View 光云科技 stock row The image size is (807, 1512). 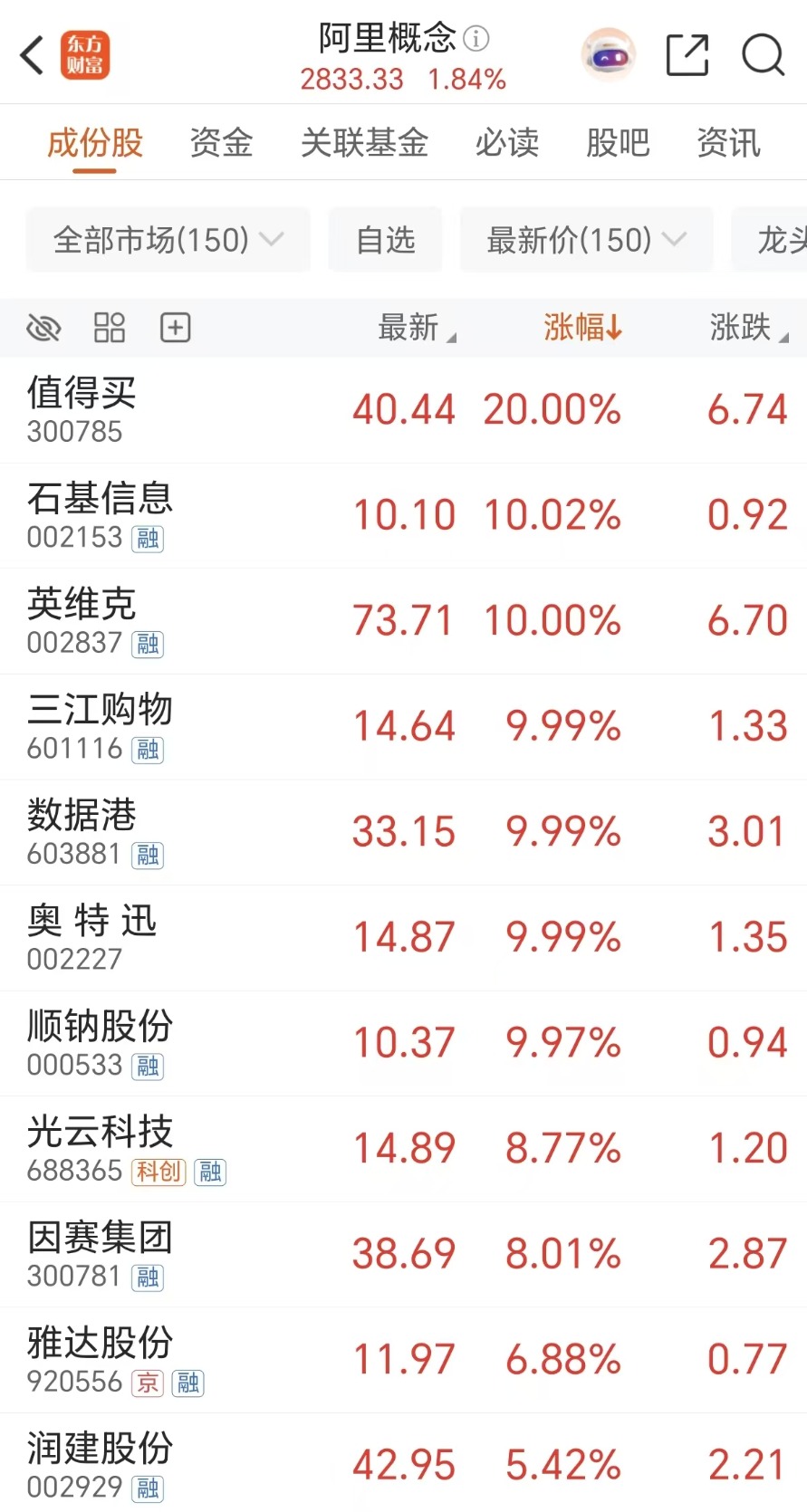click(100, 1148)
